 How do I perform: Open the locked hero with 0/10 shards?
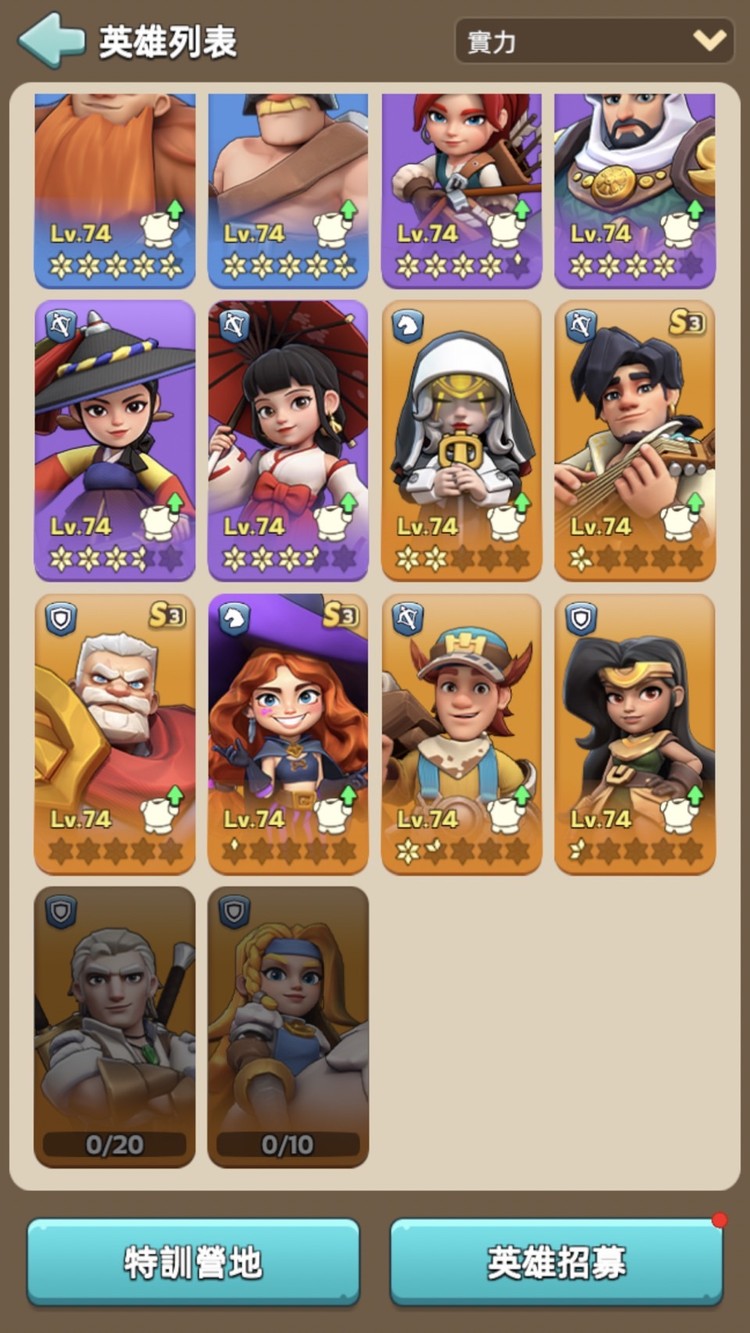pos(288,1026)
